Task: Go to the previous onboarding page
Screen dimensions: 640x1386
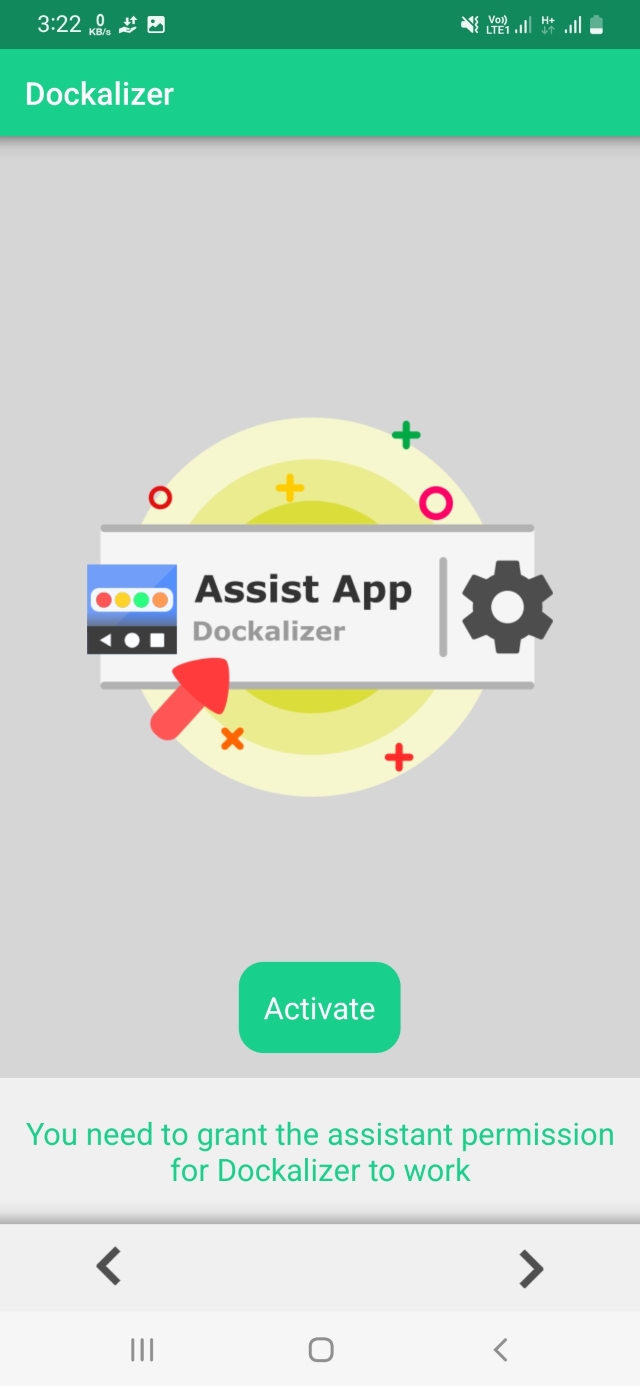Action: click(109, 1267)
